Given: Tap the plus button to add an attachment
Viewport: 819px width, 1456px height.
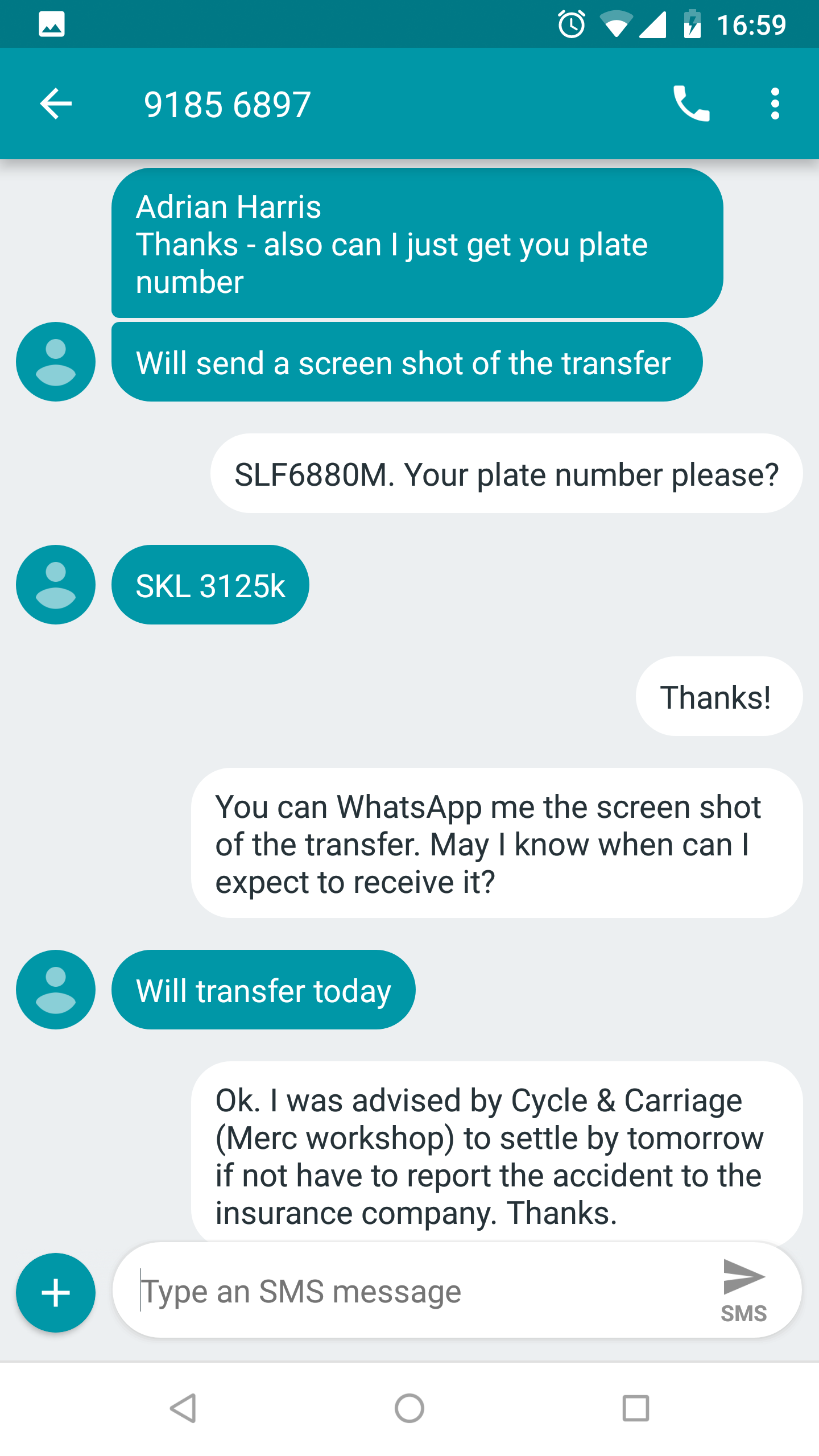Looking at the screenshot, I should click(56, 1292).
